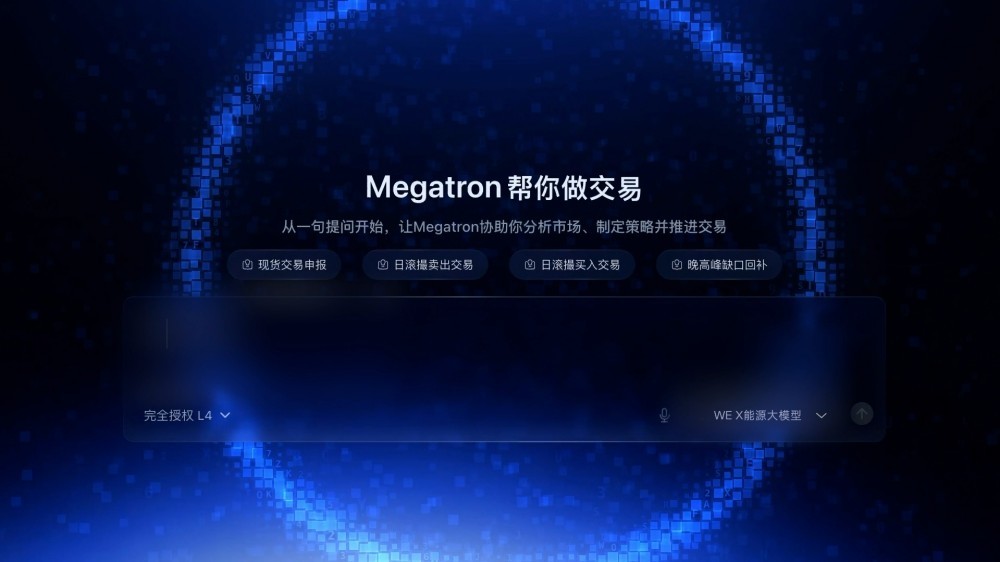The image size is (1000, 562).
Task: Send the message with the arrow button
Action: 862,414
